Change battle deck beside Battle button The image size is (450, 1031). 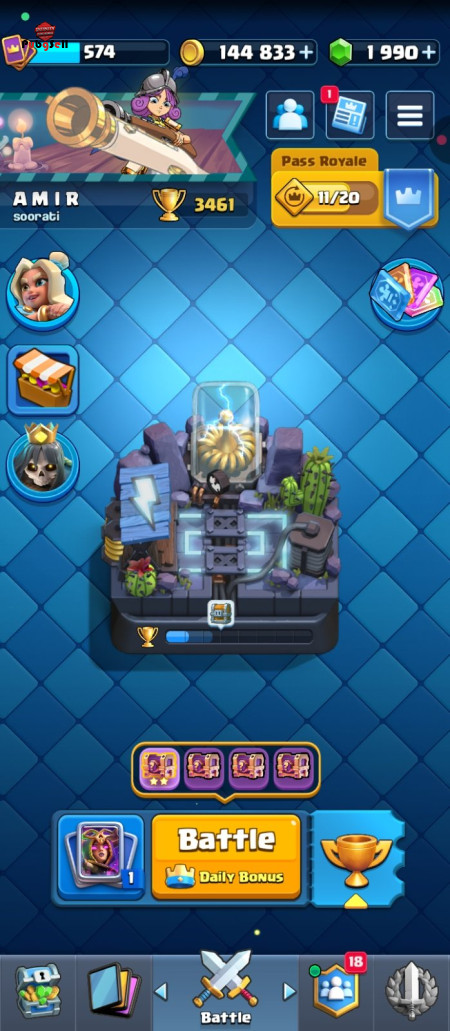click(x=101, y=857)
